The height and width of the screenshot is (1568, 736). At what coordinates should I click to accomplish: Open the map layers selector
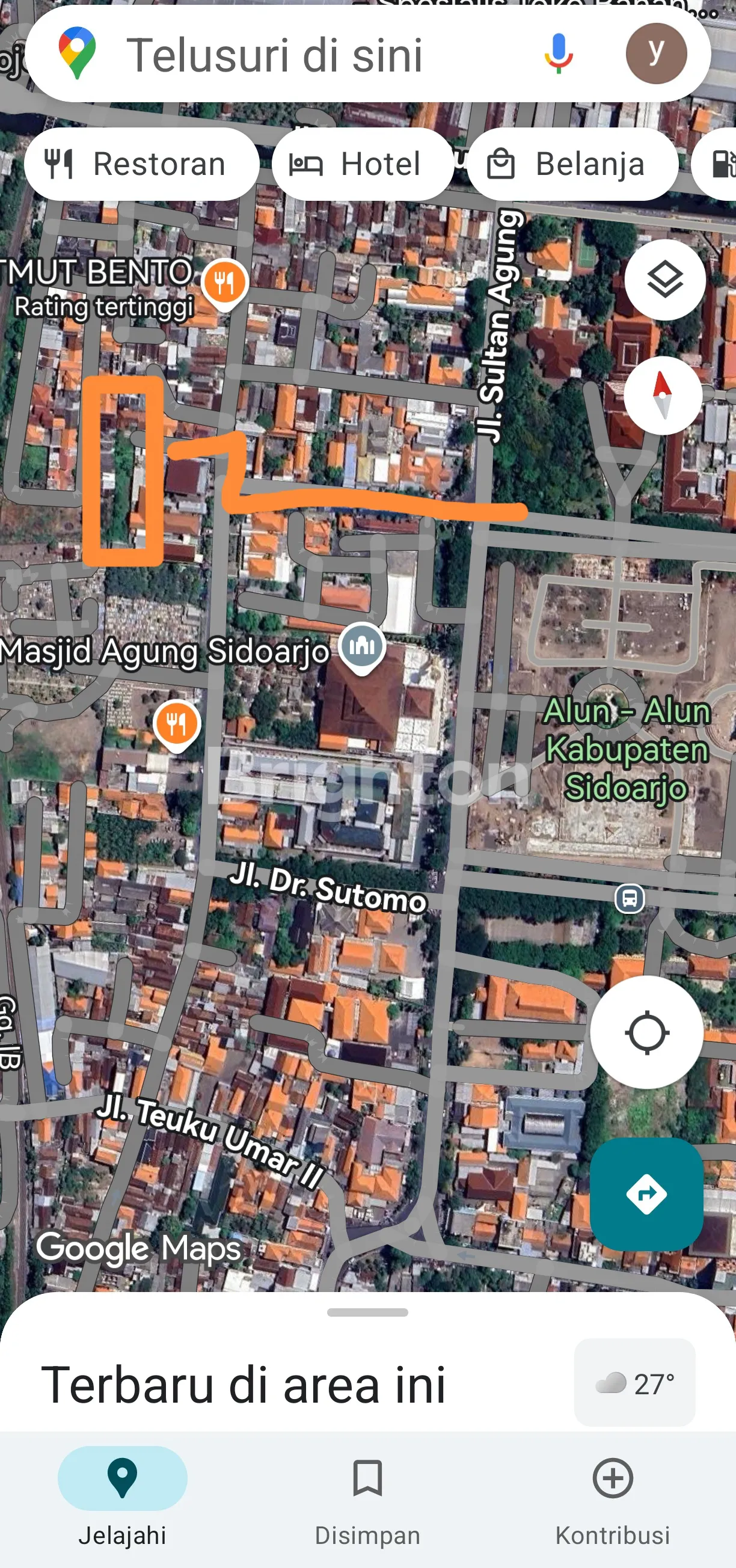[664, 280]
